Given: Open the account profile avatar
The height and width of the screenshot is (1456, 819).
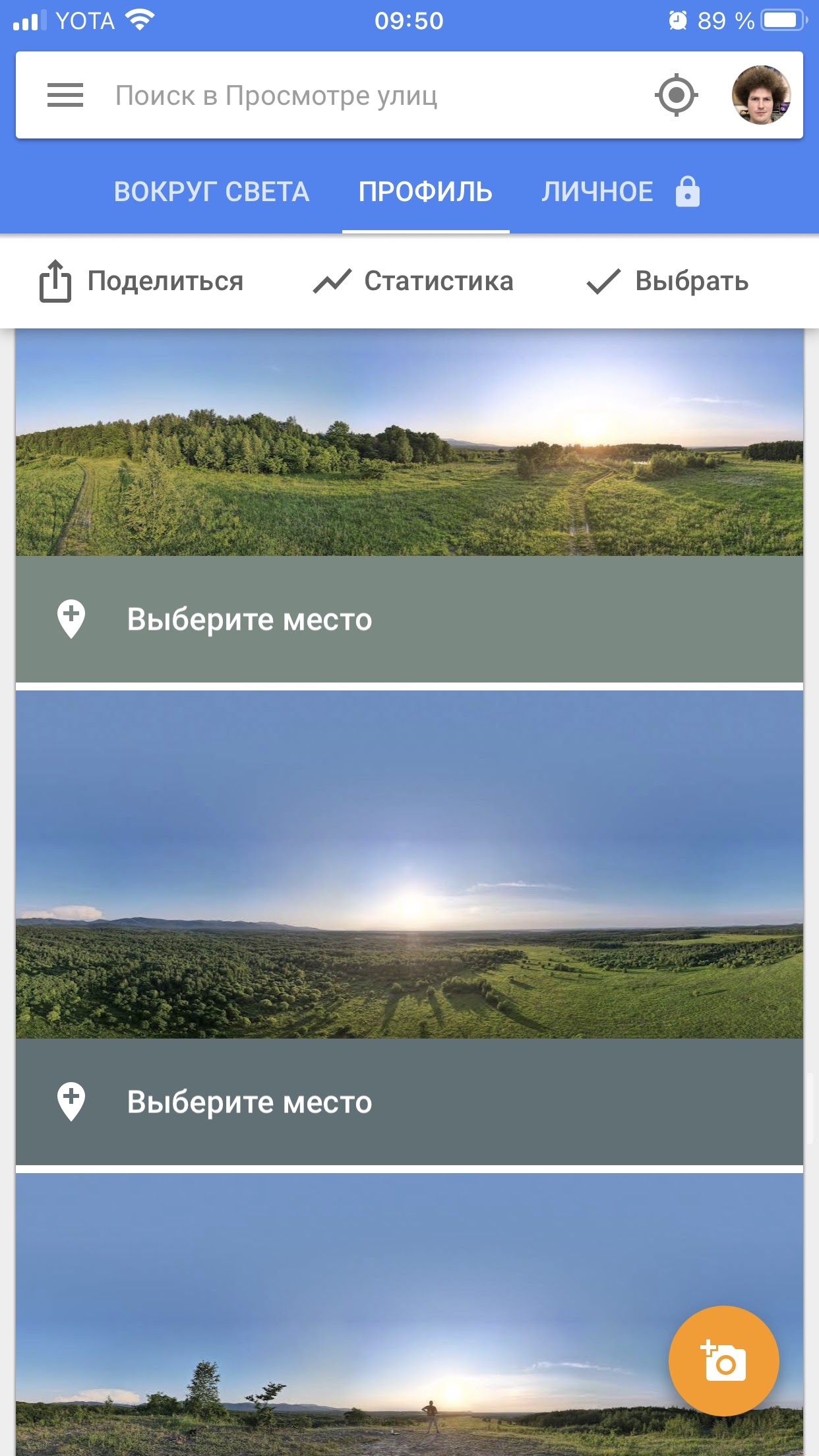Looking at the screenshot, I should [762, 95].
